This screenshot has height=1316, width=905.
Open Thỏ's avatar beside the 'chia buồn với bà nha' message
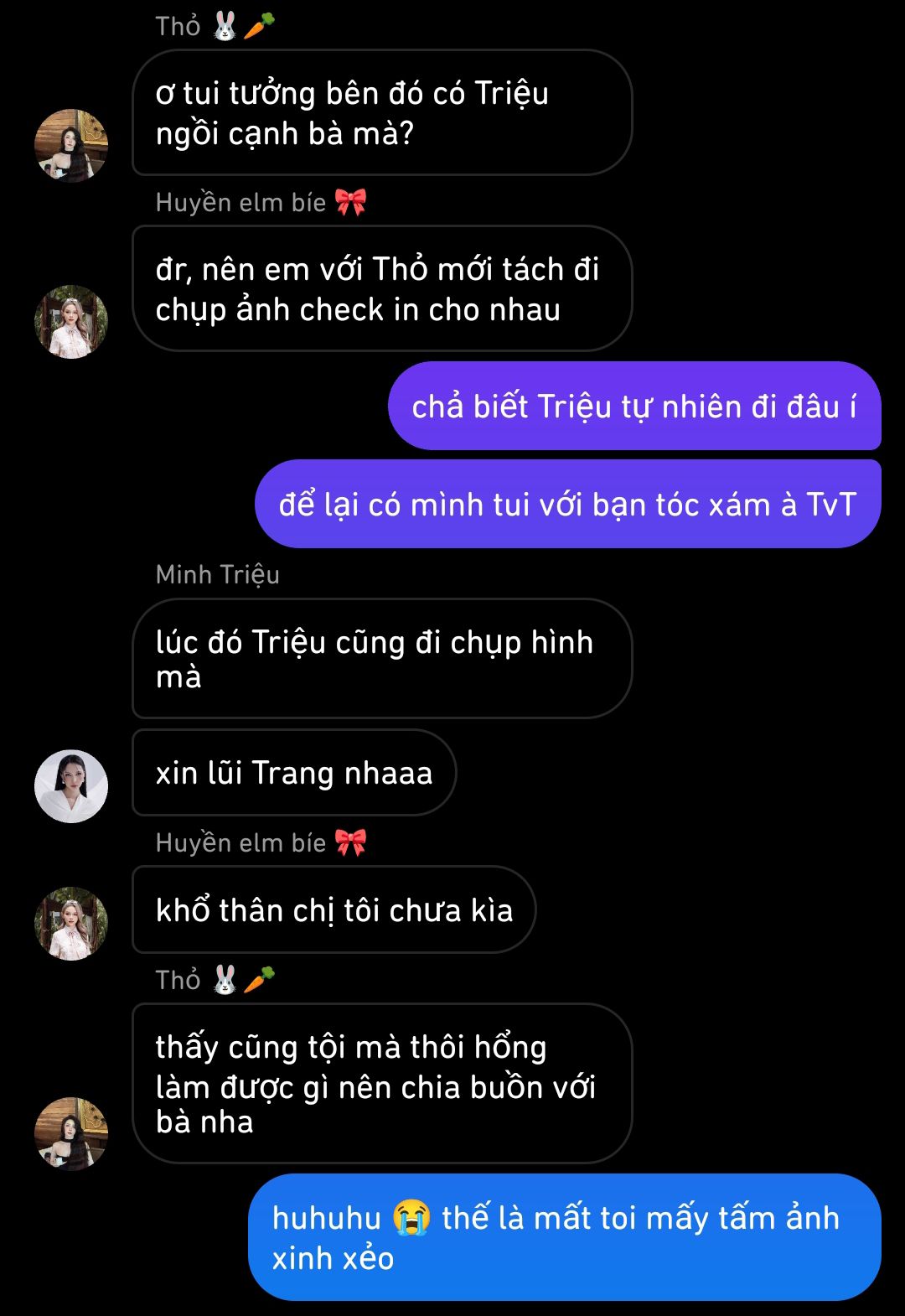pos(71,1133)
